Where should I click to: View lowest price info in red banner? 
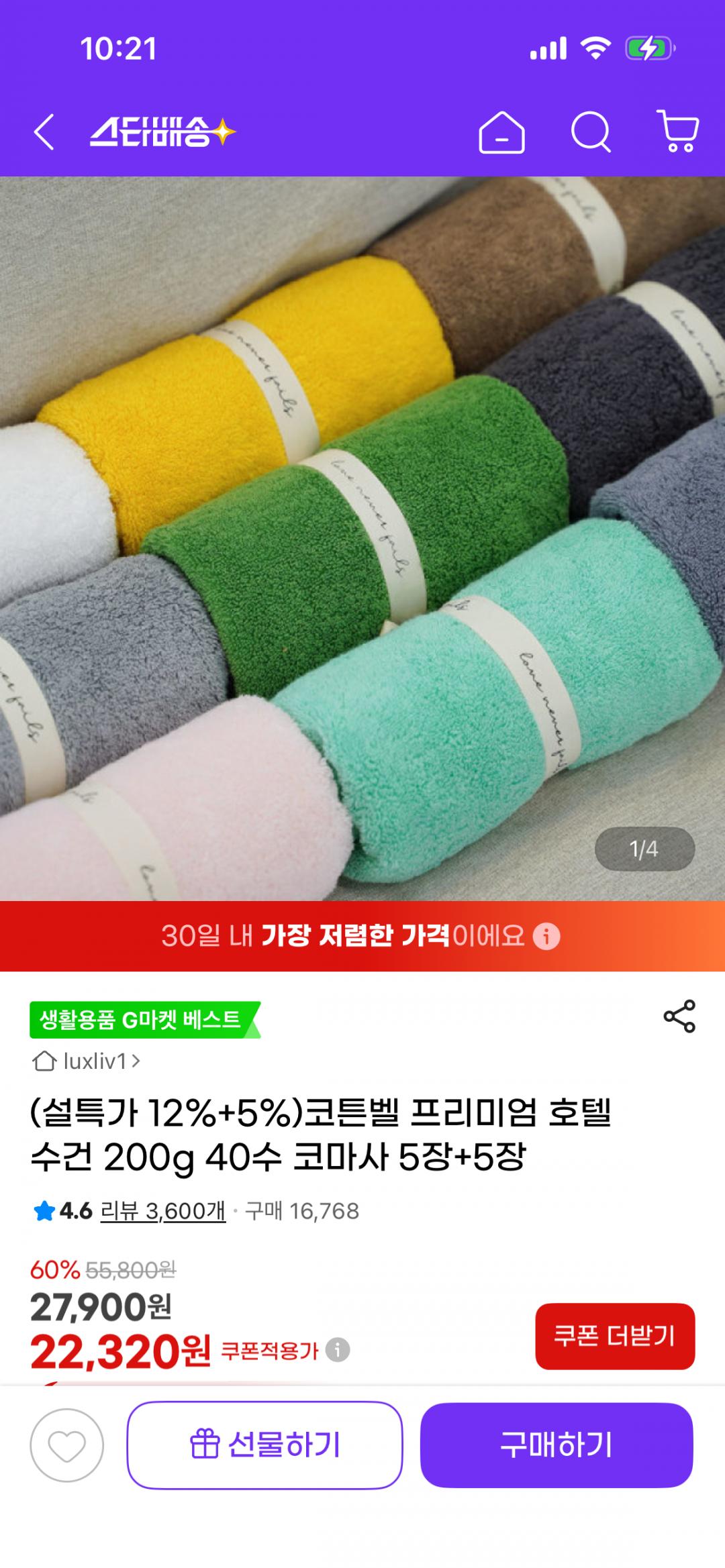(x=546, y=936)
